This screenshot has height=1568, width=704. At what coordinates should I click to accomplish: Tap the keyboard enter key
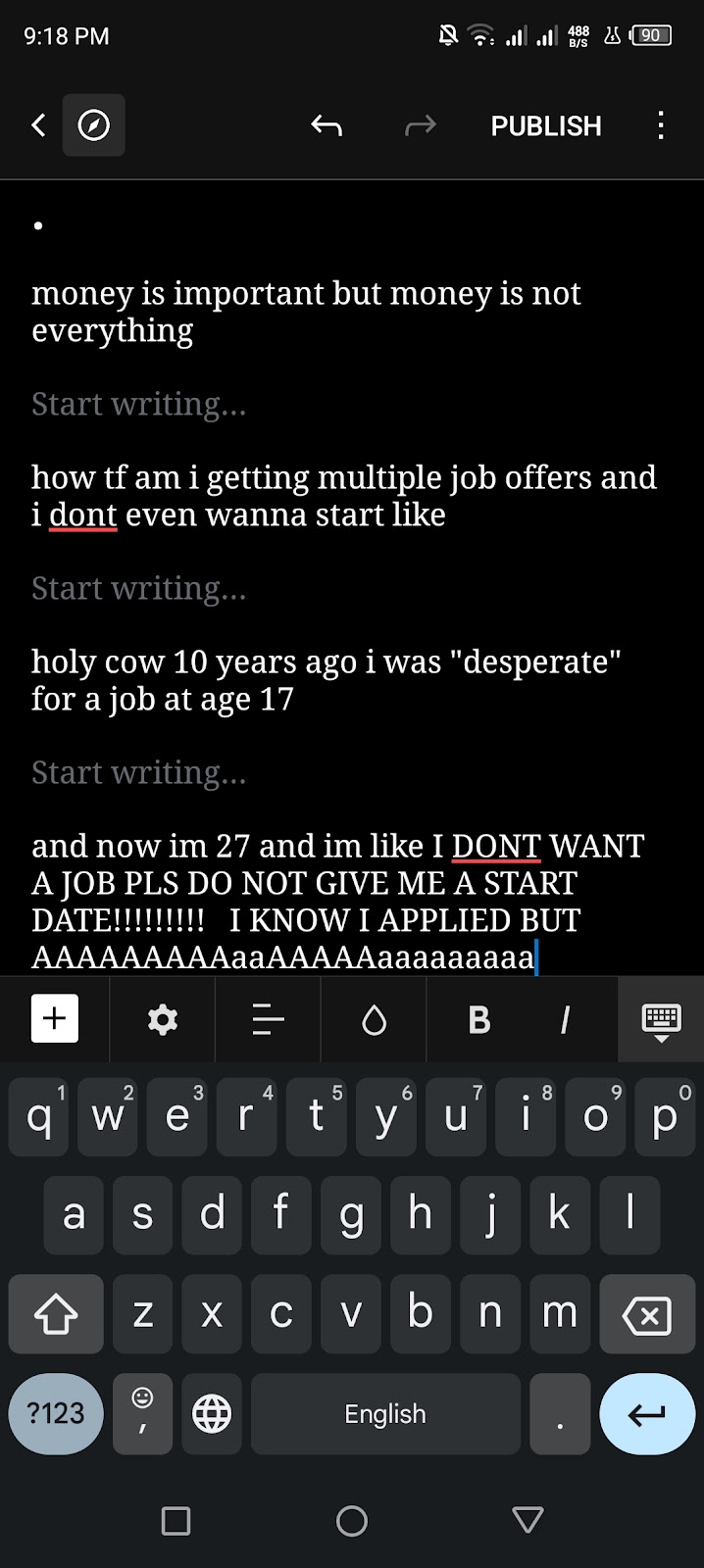647,1413
